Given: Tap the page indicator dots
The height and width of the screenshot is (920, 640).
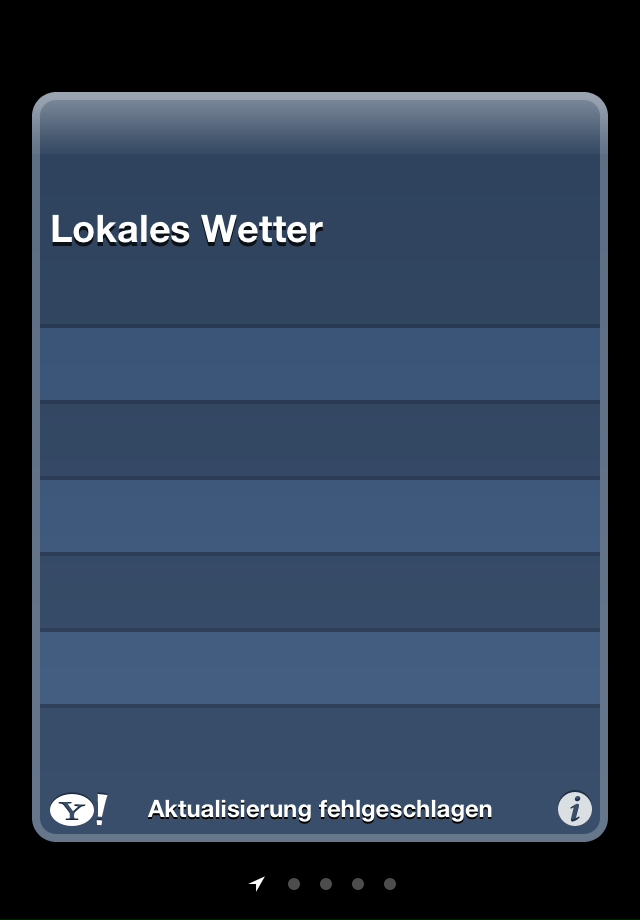Looking at the screenshot, I should (x=325, y=884).
